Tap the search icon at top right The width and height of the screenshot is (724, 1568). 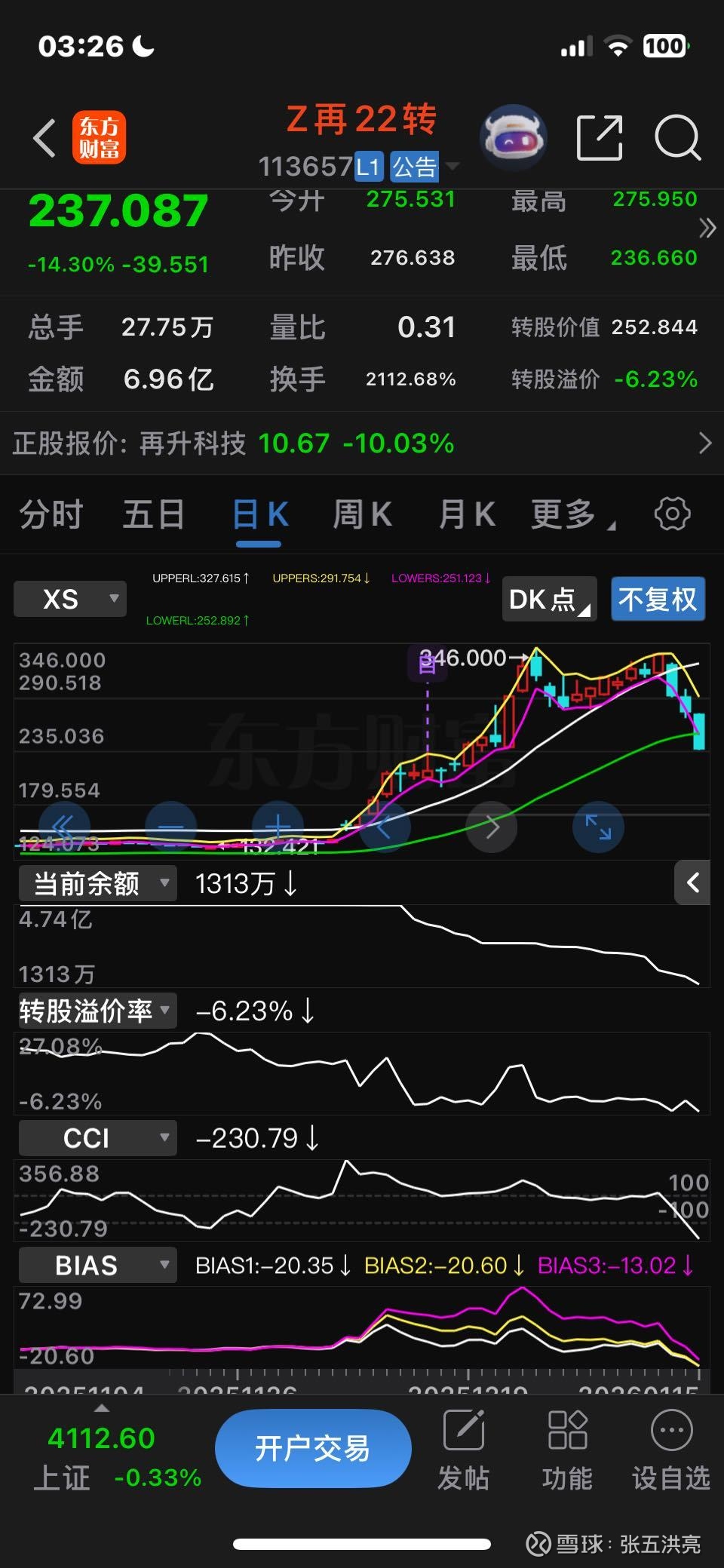pyautogui.click(x=677, y=137)
